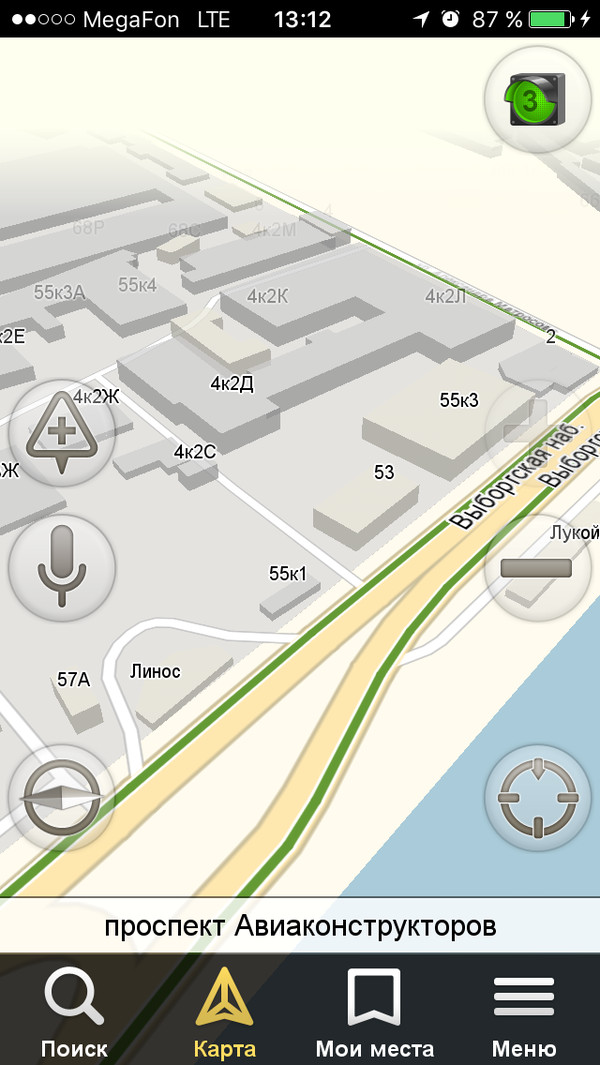Switch to the Карта tab
600x1065 pixels.
point(224,1012)
